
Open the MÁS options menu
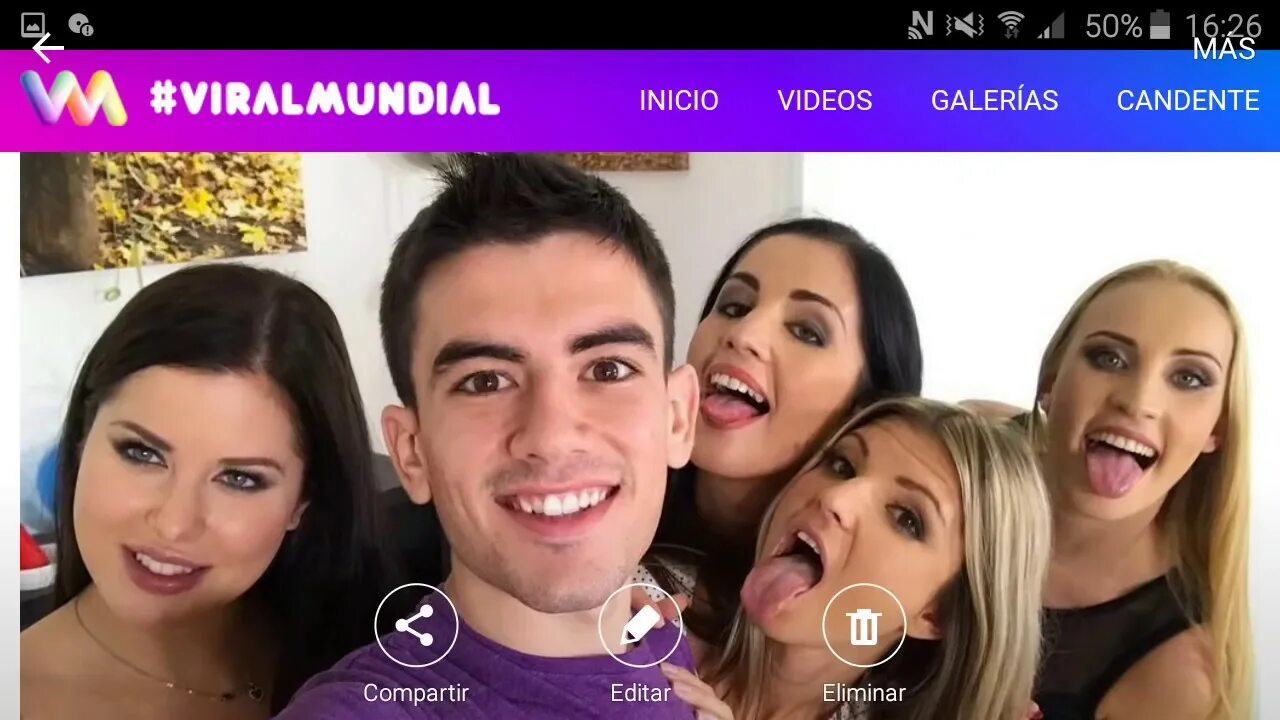click(x=1223, y=49)
